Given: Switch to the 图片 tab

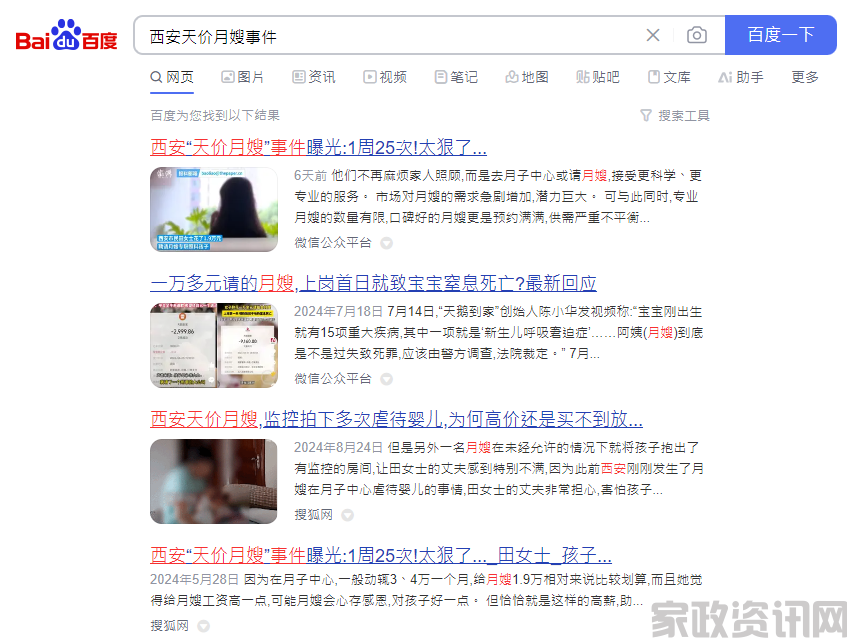Looking at the screenshot, I should point(243,77).
